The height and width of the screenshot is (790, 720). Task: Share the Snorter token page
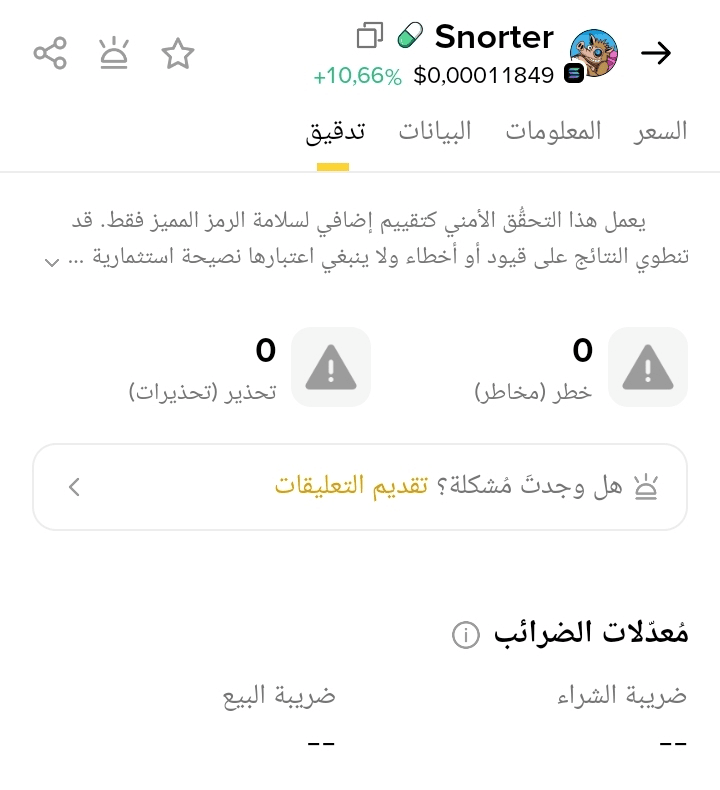click(x=50, y=53)
